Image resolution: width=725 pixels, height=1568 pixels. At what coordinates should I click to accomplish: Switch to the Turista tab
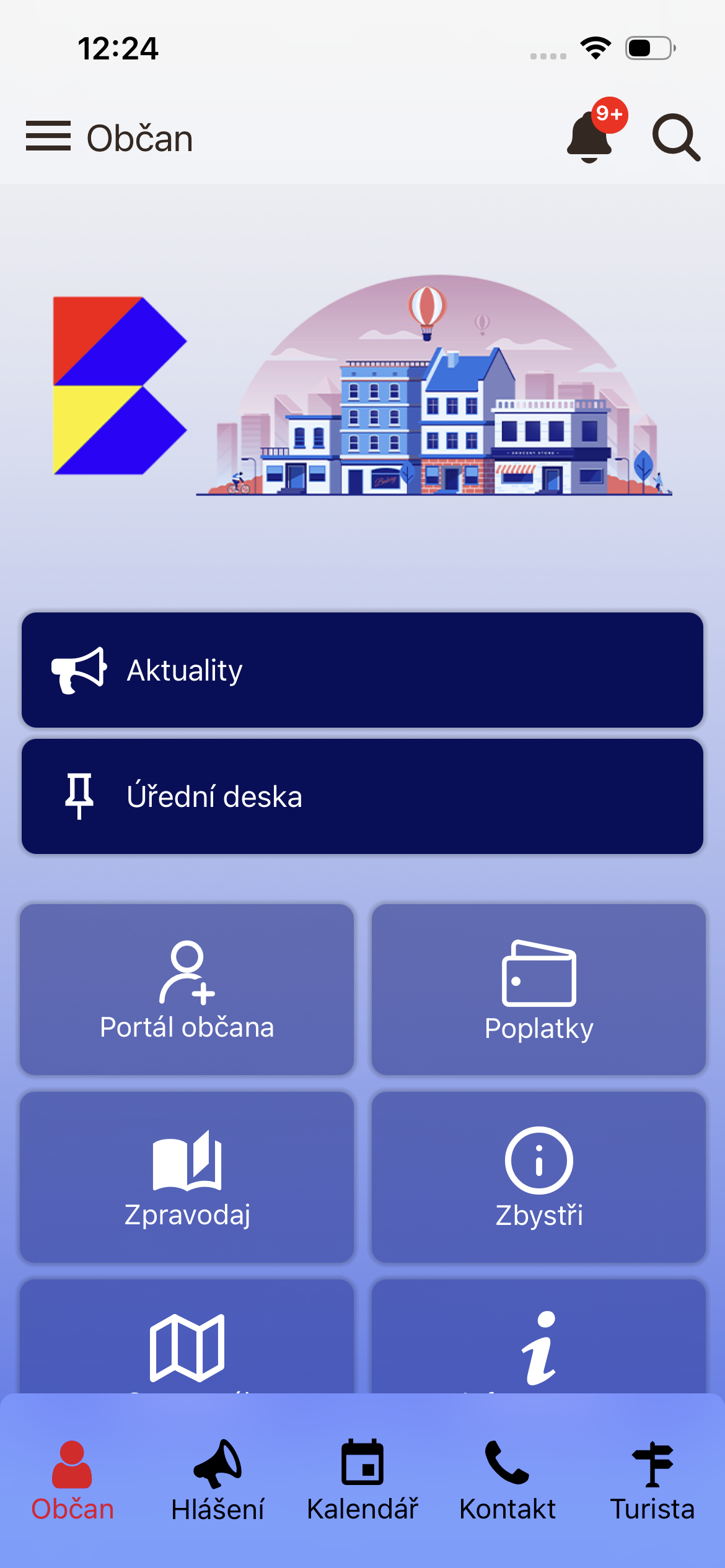[652, 1481]
